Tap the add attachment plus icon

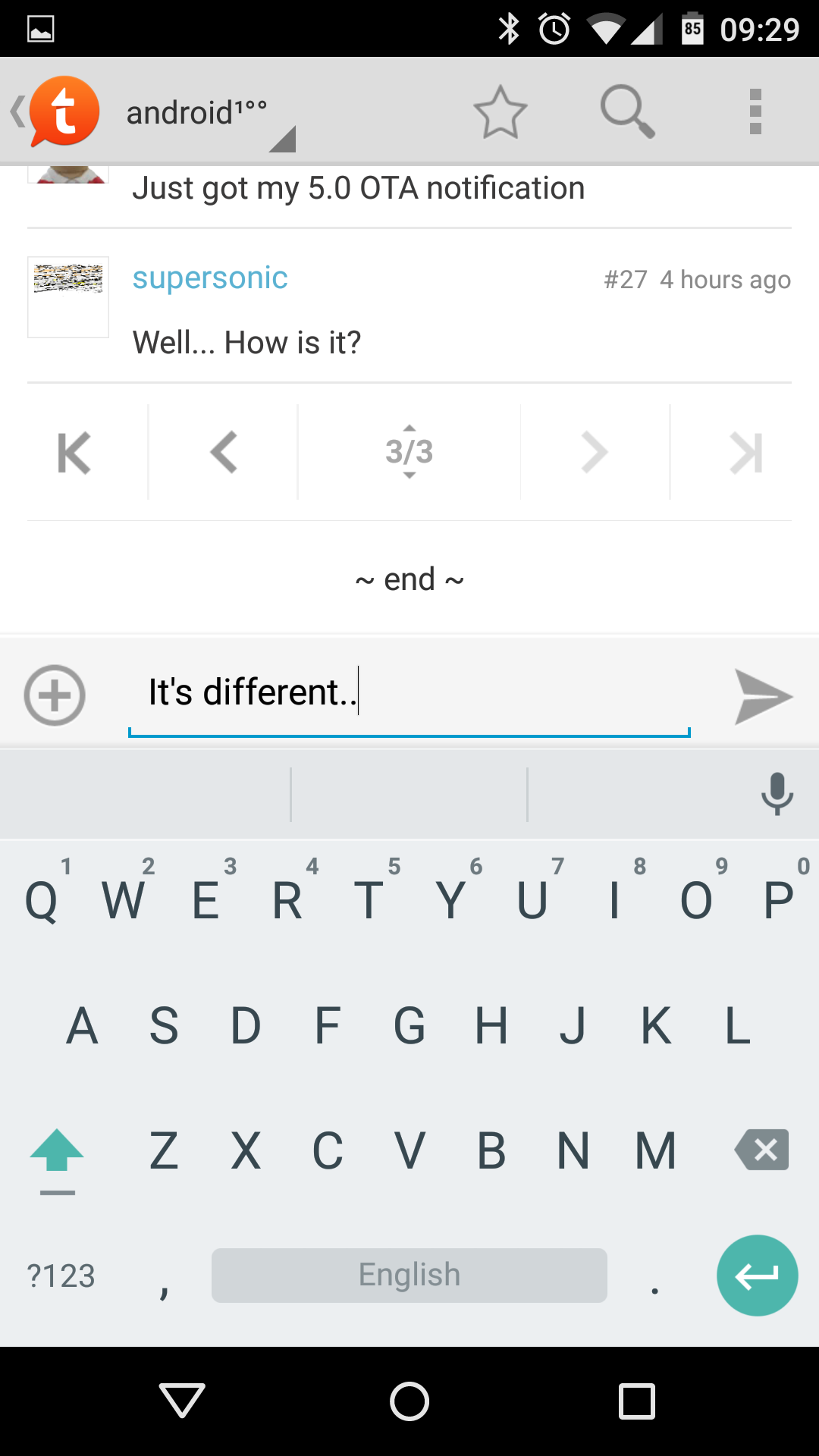point(55,695)
